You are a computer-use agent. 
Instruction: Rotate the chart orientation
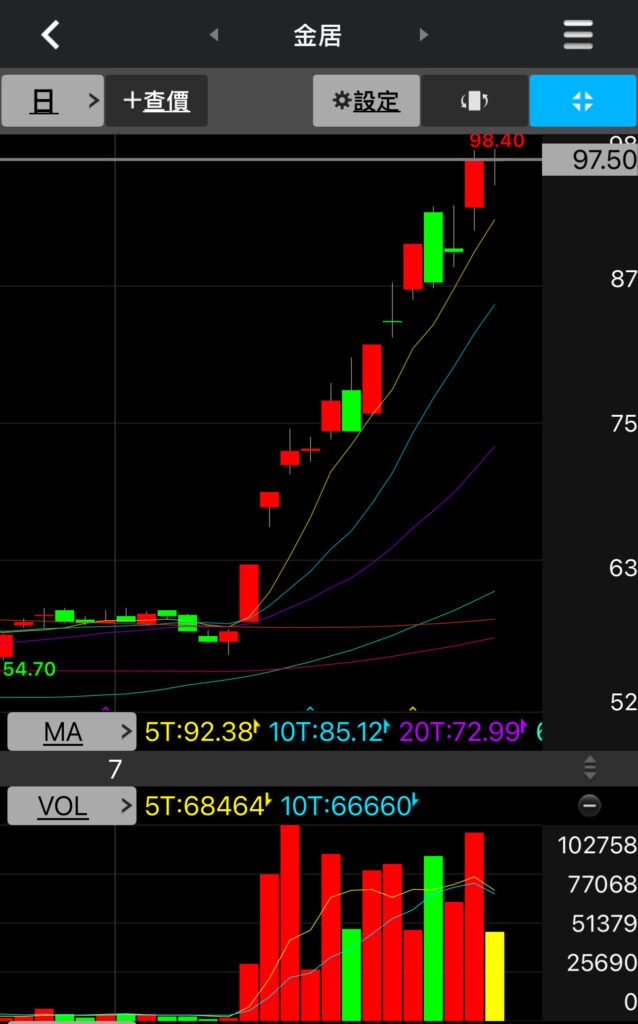point(475,101)
